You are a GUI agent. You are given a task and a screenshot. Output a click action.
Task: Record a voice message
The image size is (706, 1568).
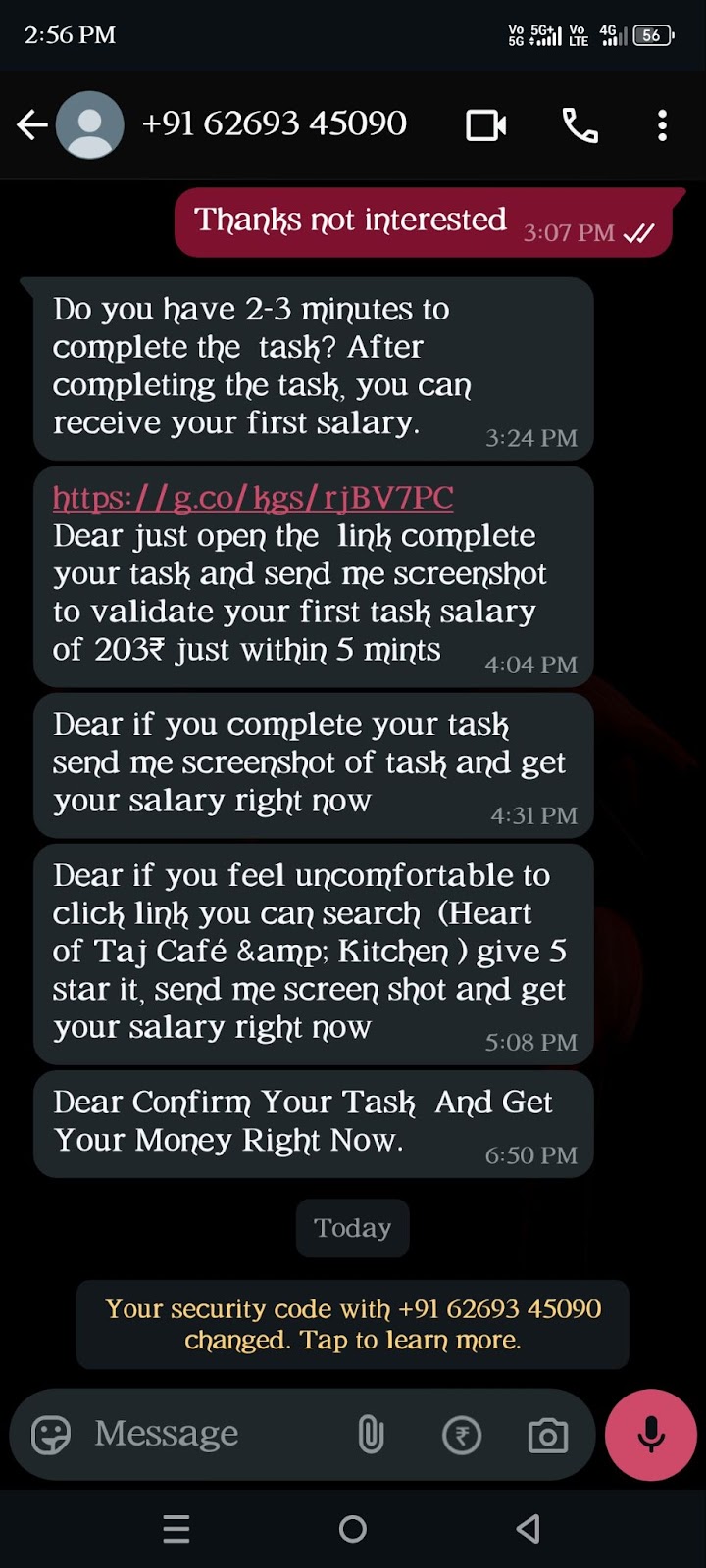[x=651, y=1435]
